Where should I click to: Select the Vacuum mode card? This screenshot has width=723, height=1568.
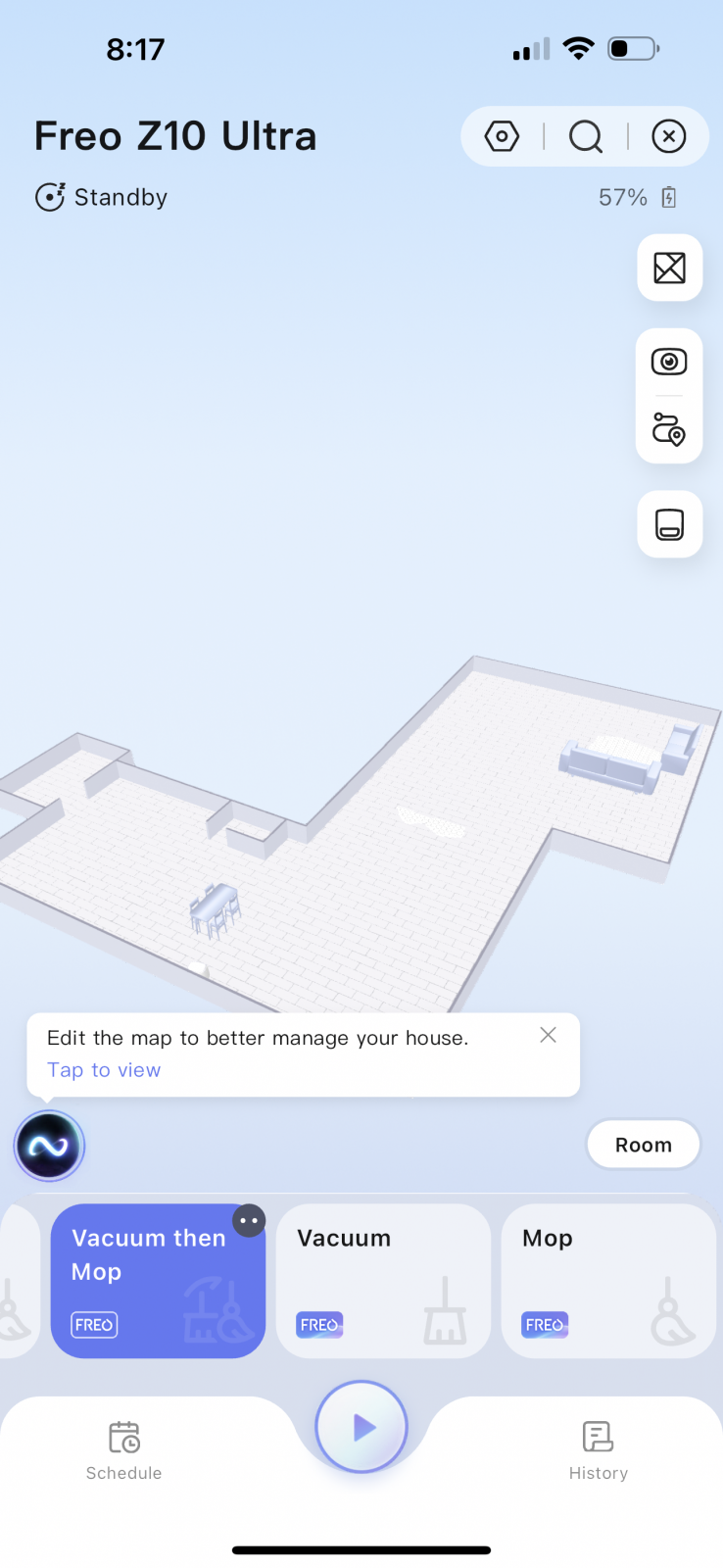coord(383,1281)
